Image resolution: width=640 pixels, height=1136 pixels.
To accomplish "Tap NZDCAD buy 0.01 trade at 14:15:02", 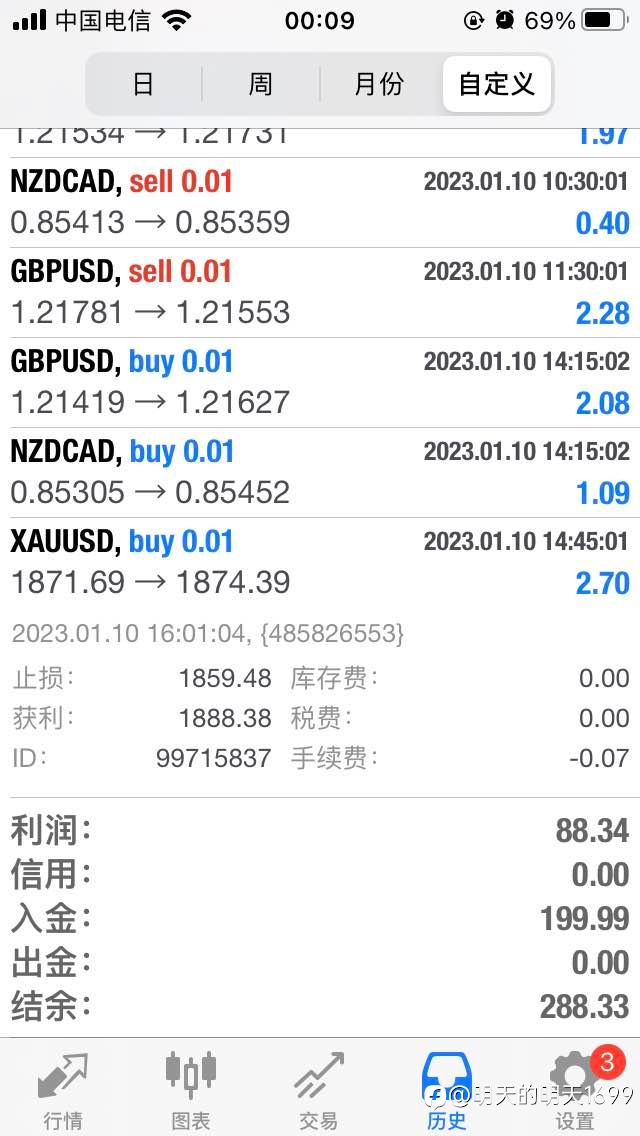I will [320, 472].
